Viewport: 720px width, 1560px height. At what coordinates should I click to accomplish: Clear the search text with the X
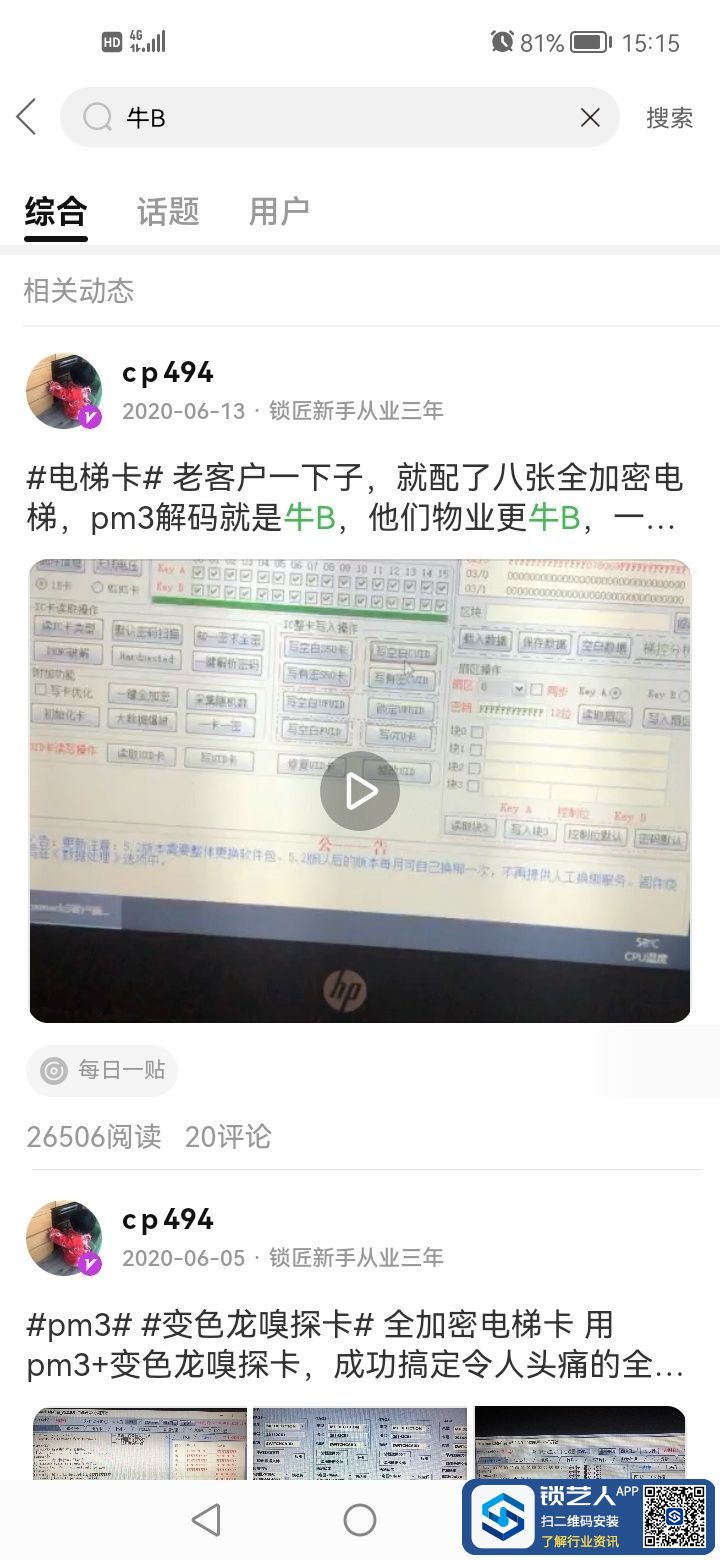(x=590, y=117)
